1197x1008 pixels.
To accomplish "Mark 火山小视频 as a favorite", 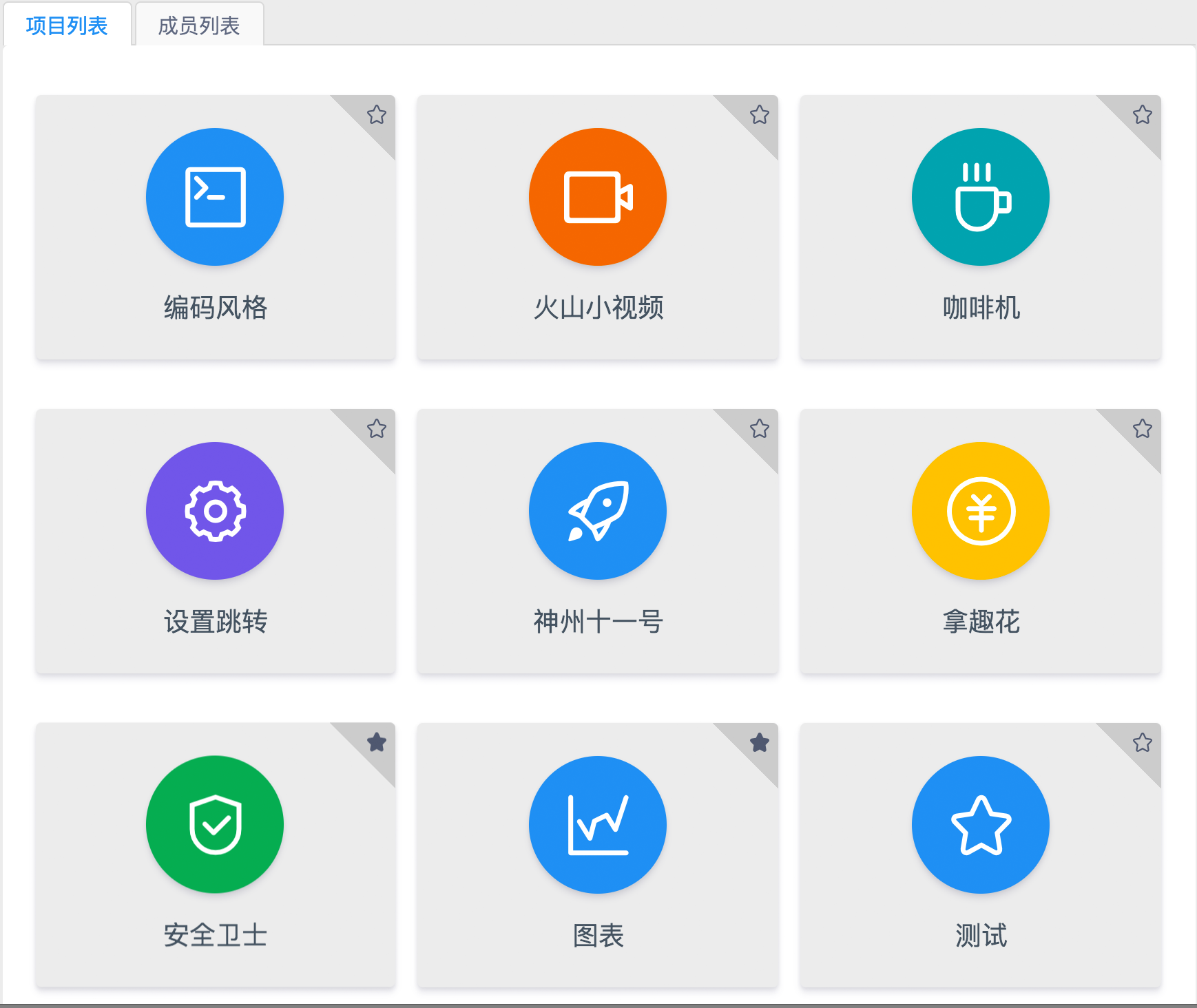I will pyautogui.click(x=760, y=115).
